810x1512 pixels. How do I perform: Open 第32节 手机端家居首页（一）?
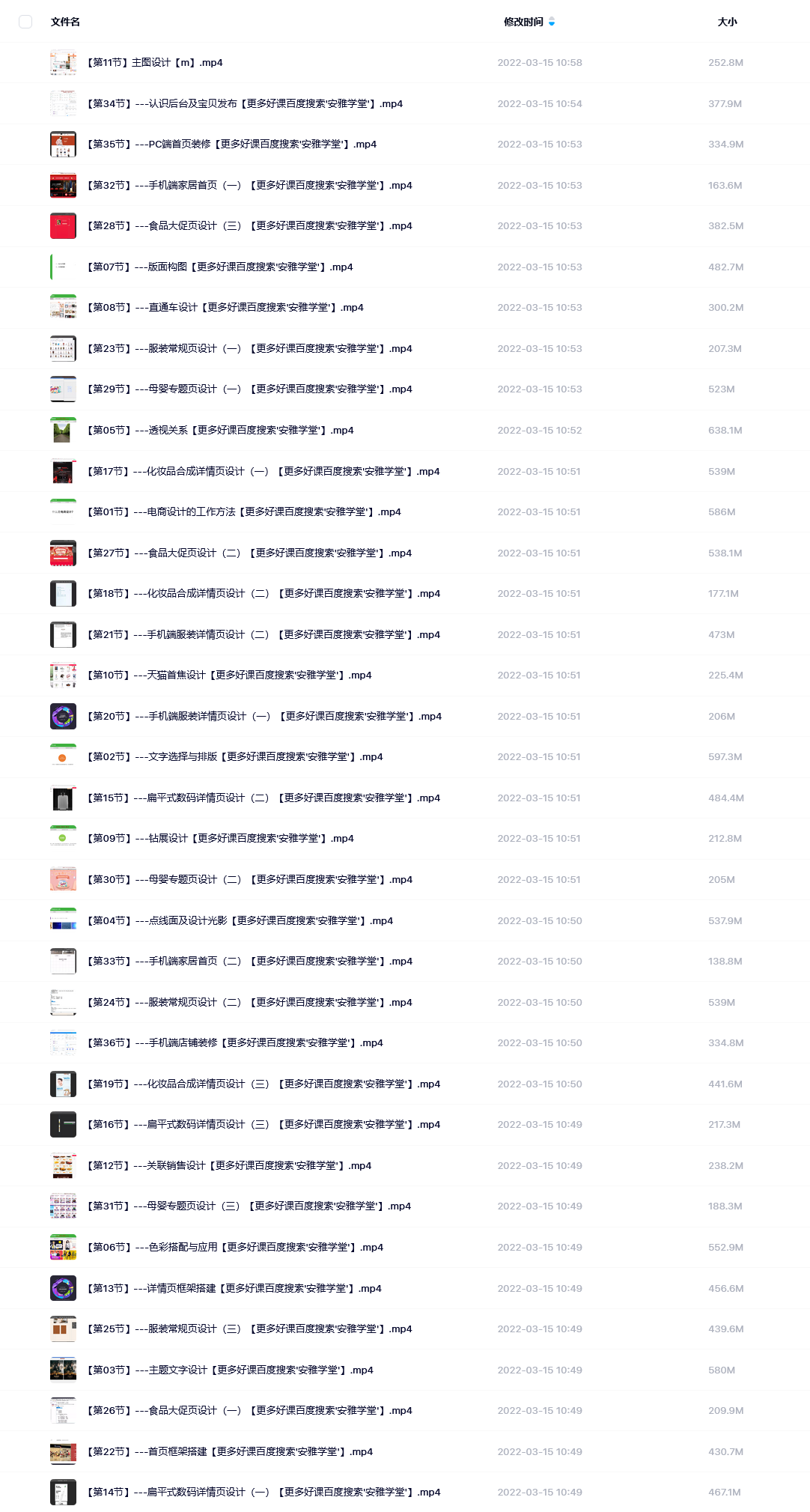click(x=249, y=186)
